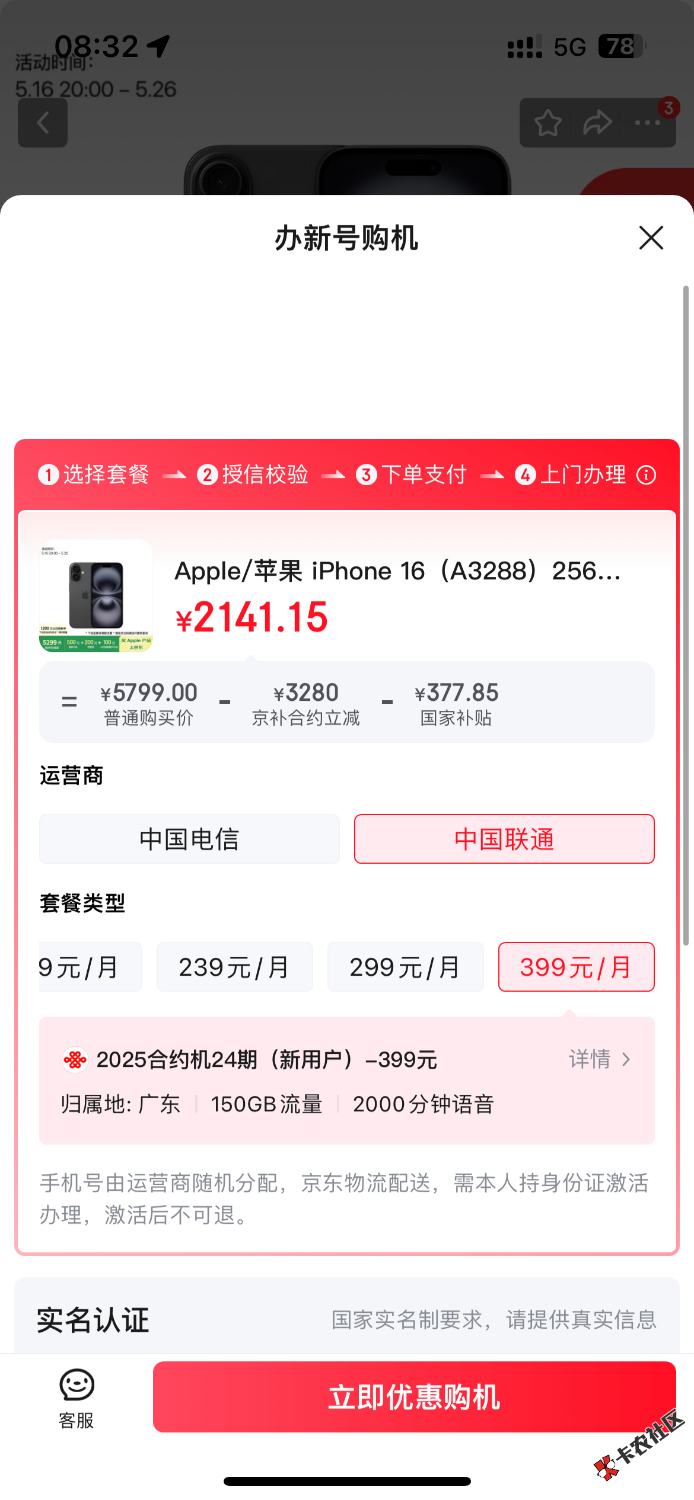The image size is (694, 1500).
Task: Choose the 399元/月 plan
Action: click(x=576, y=967)
